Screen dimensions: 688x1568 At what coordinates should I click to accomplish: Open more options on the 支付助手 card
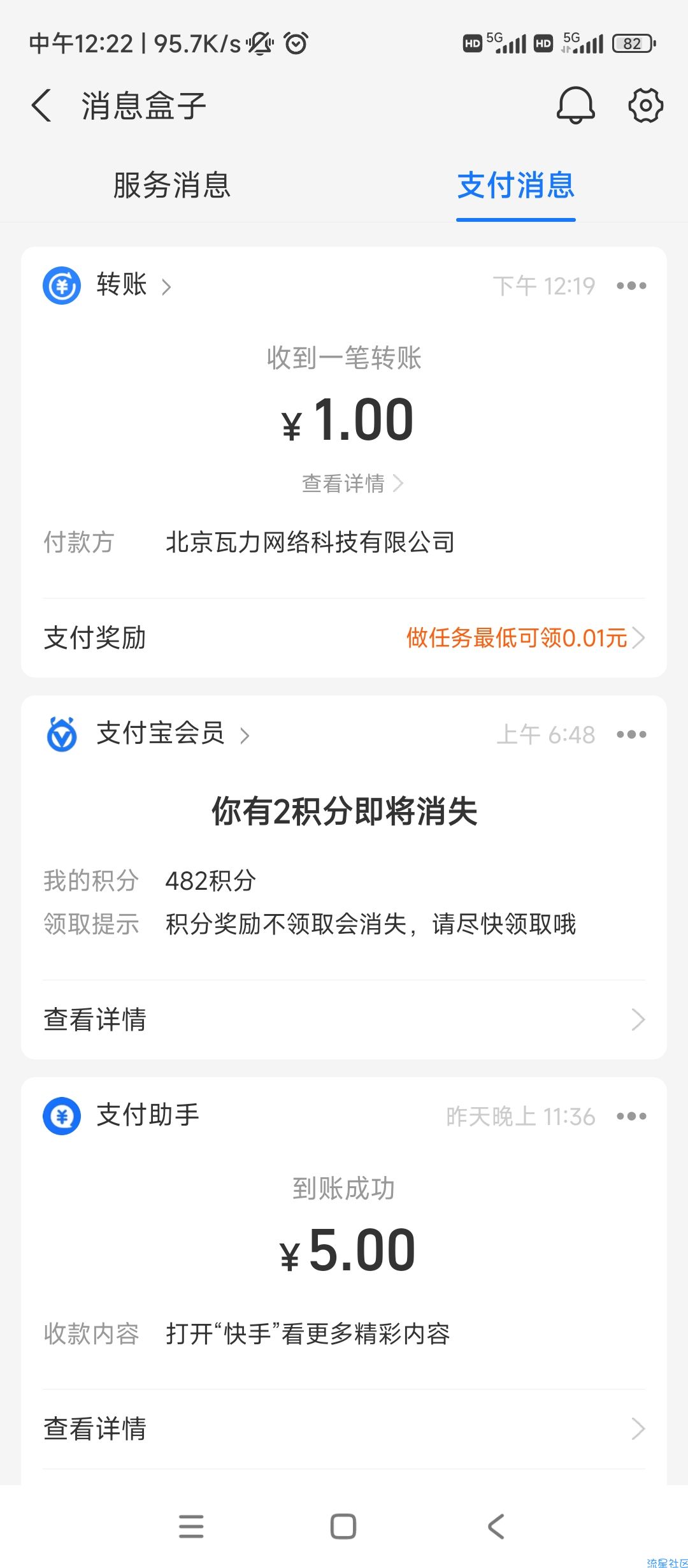(631, 1116)
